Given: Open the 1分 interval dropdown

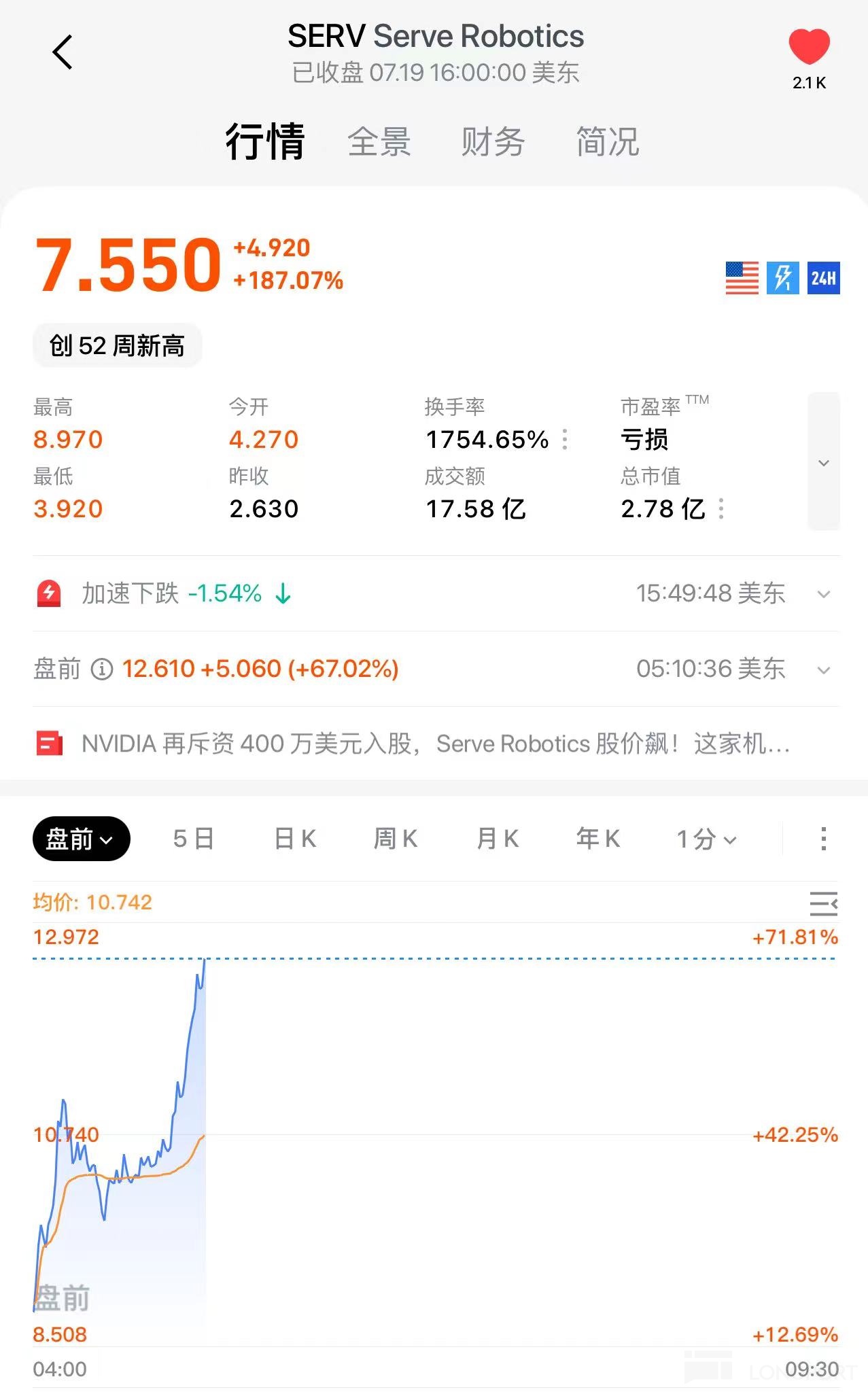Looking at the screenshot, I should coord(706,839).
